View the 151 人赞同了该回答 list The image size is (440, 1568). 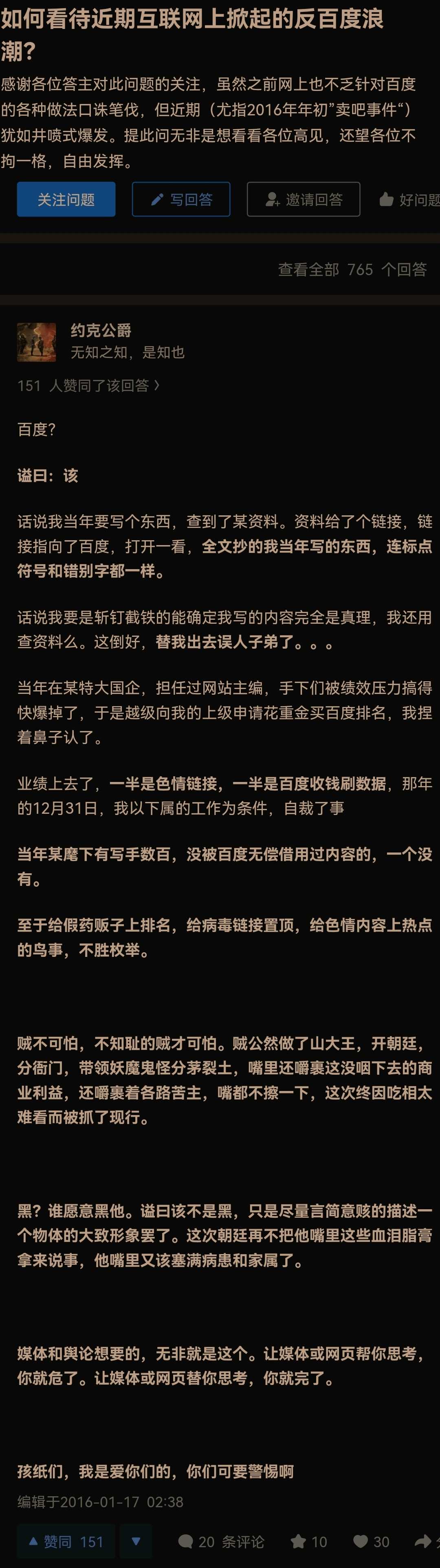89,385
